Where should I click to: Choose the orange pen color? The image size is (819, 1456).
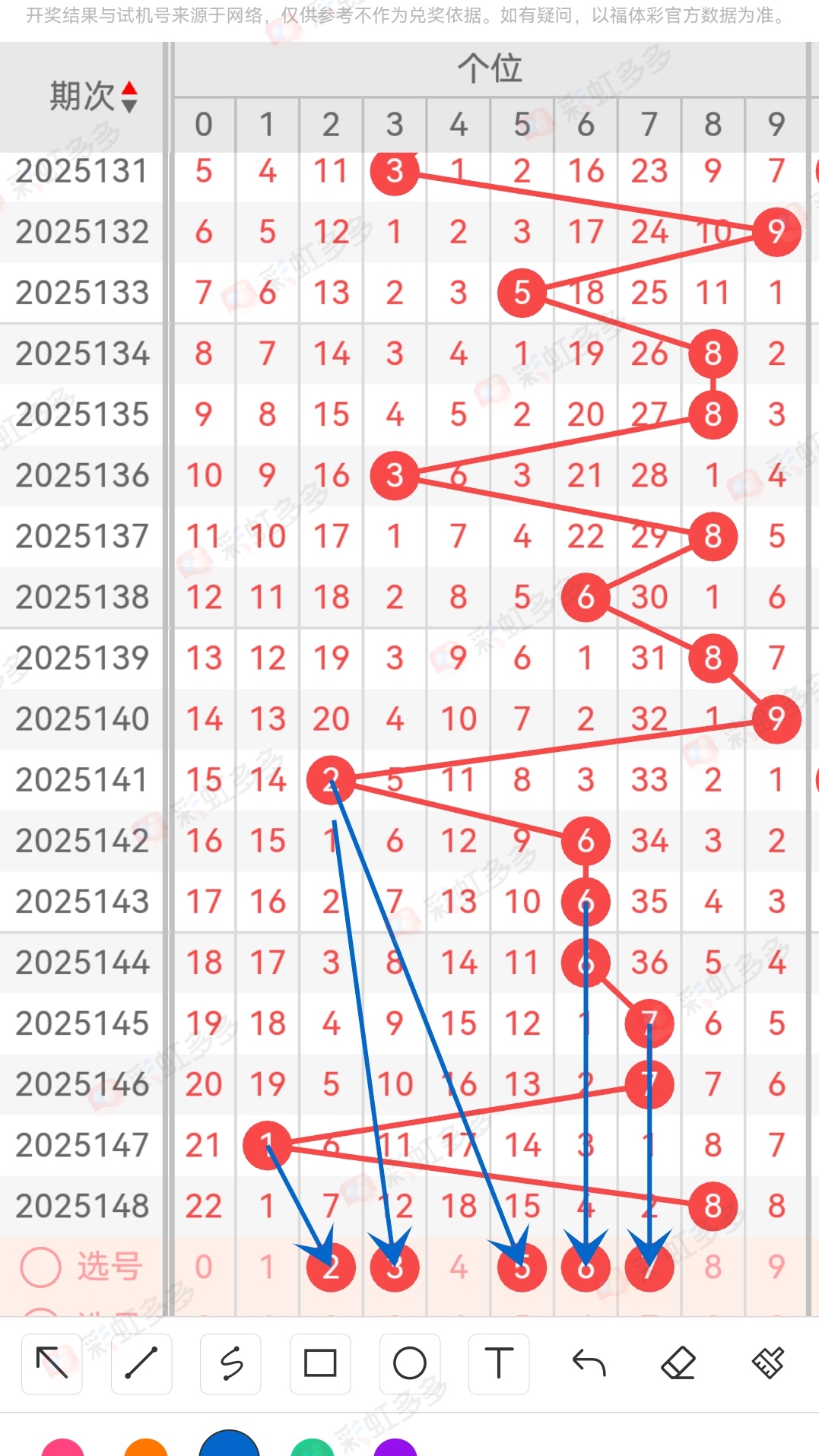point(145,1447)
